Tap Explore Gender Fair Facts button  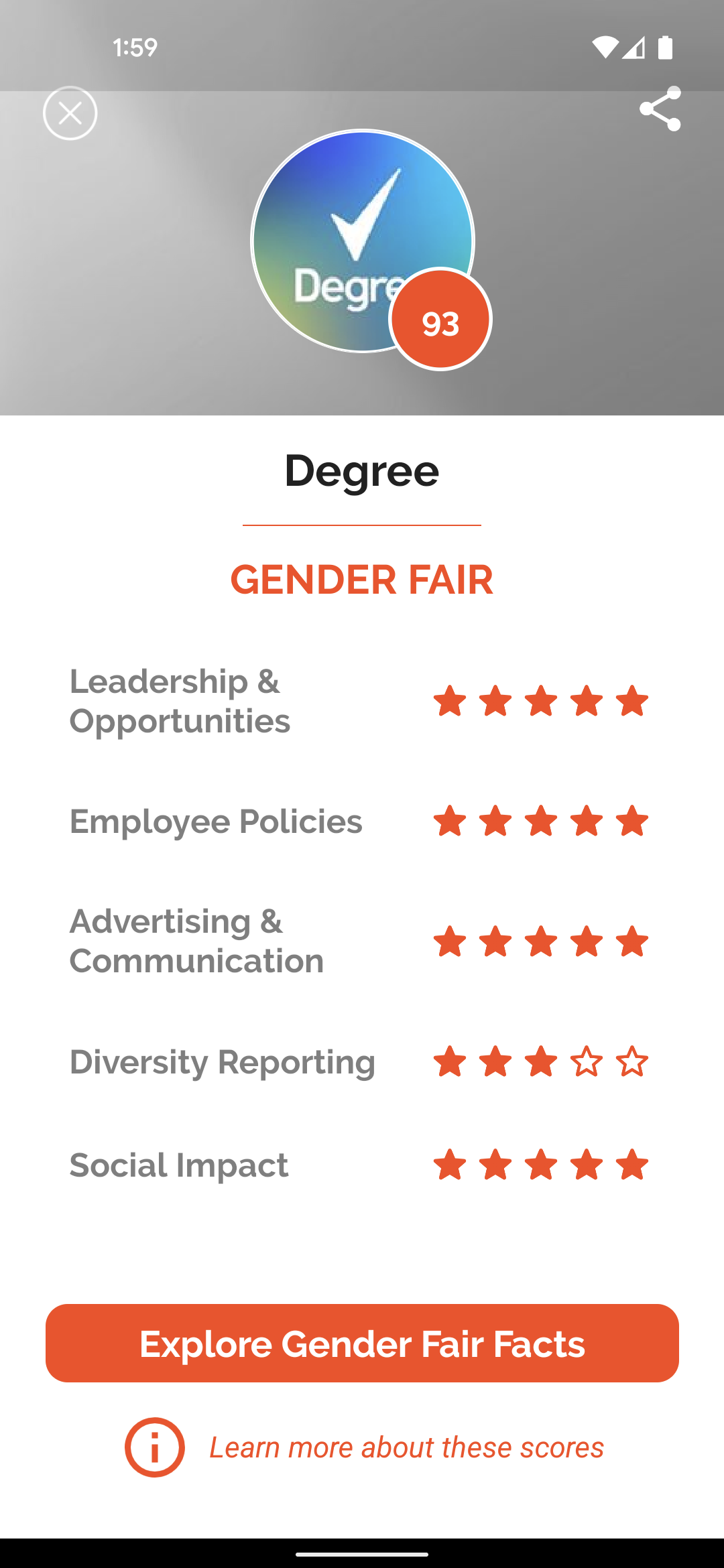click(362, 1343)
